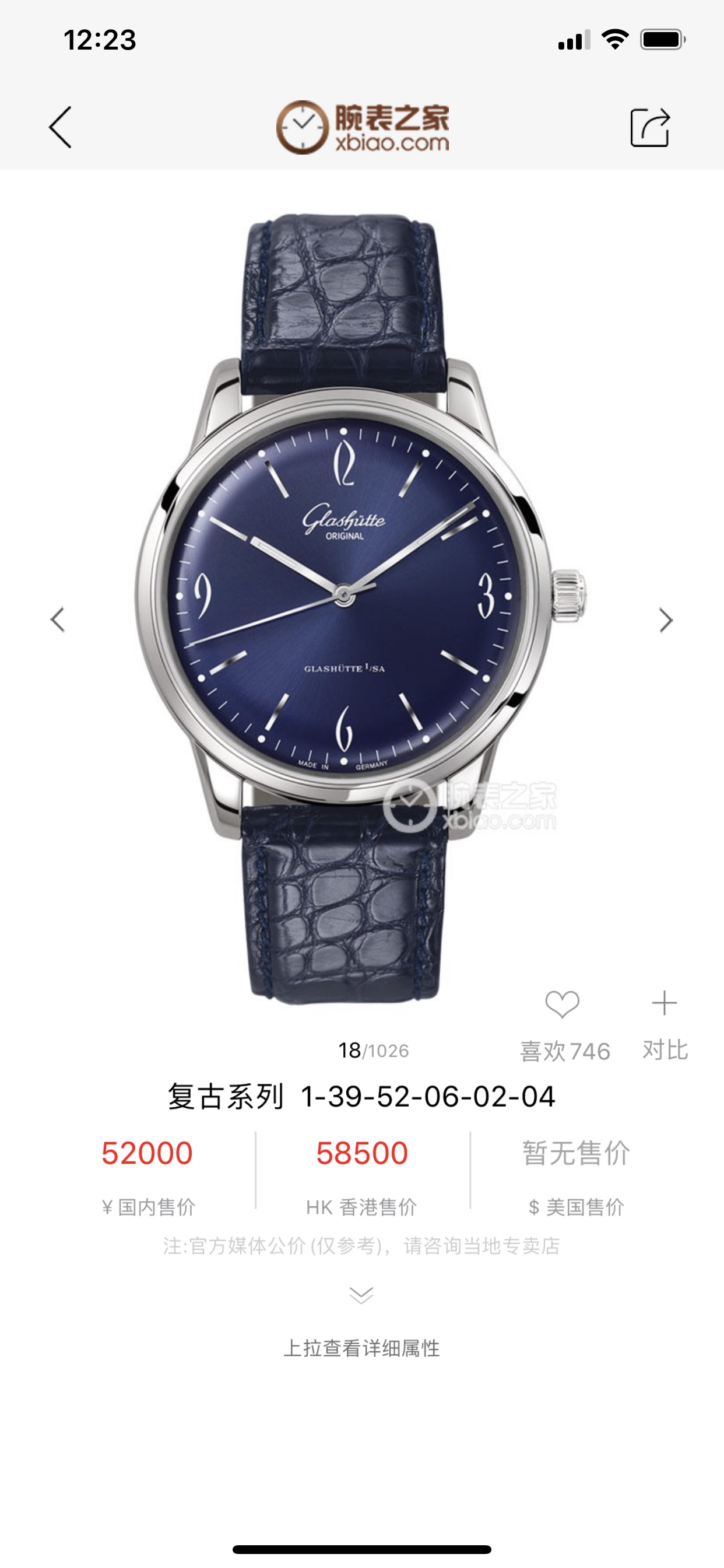Add watch to comparison with 对比
Image resolution: width=724 pixels, height=1568 pixels.
tap(665, 1023)
